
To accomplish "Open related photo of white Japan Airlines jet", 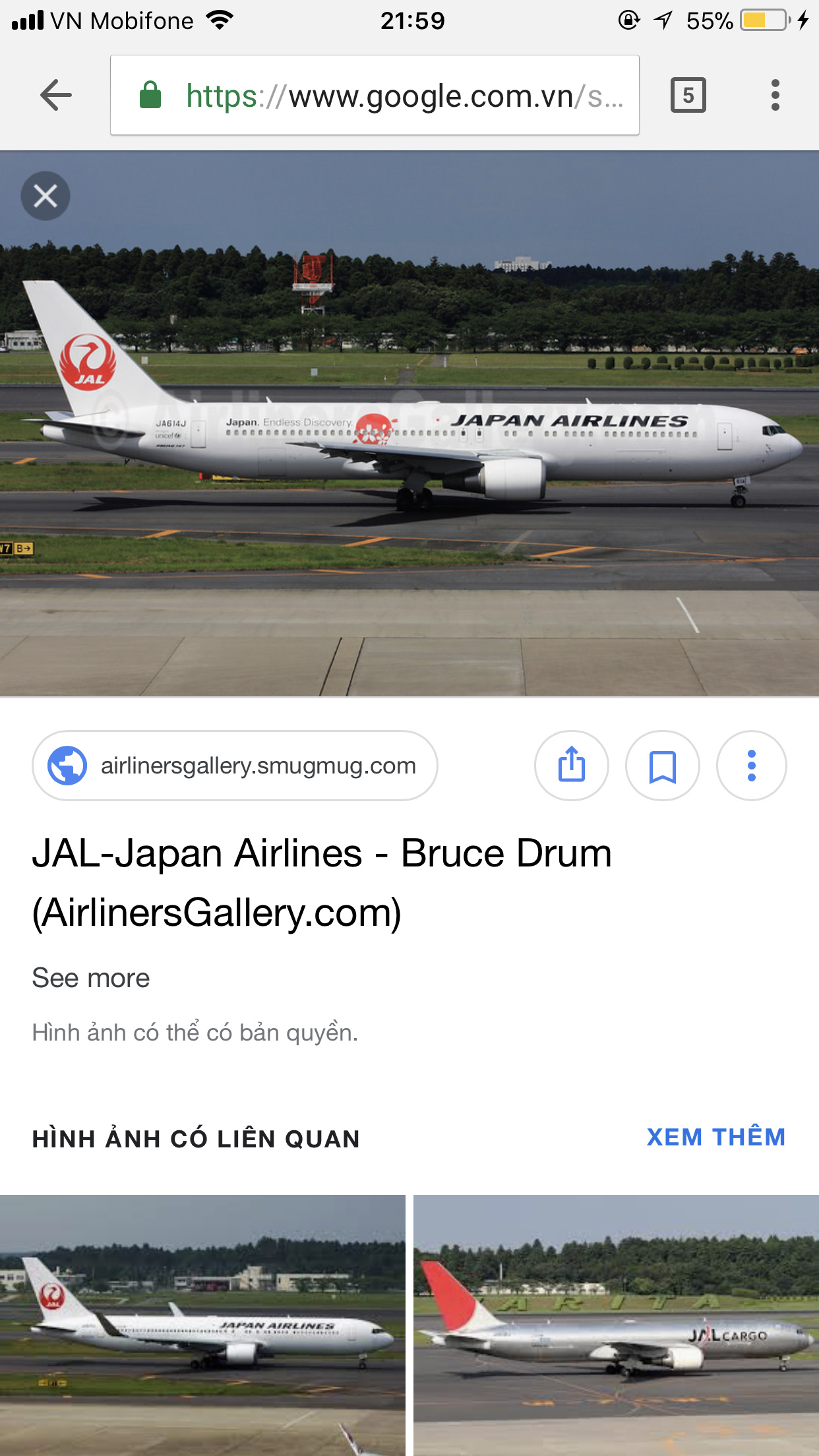I will pos(202,1324).
